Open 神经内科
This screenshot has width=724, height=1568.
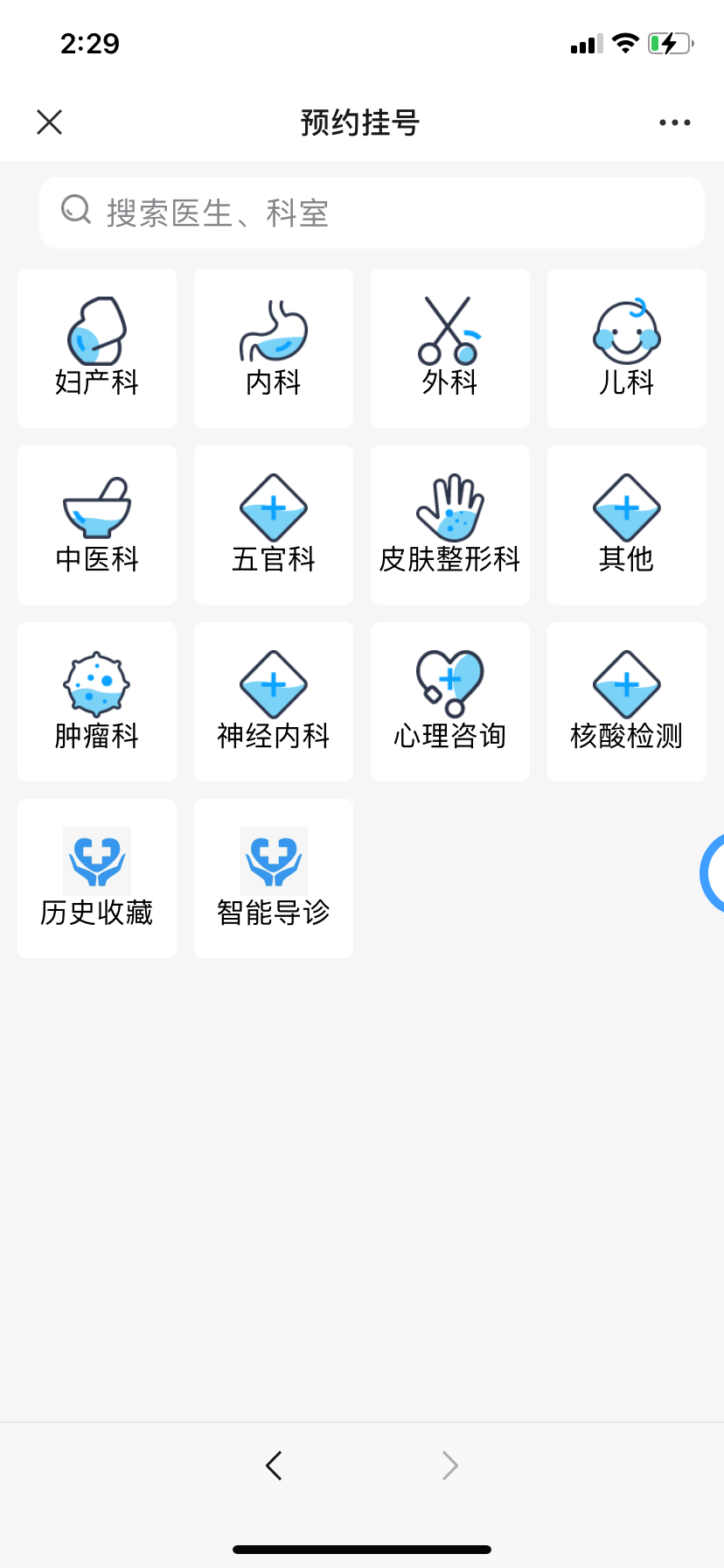point(274,702)
